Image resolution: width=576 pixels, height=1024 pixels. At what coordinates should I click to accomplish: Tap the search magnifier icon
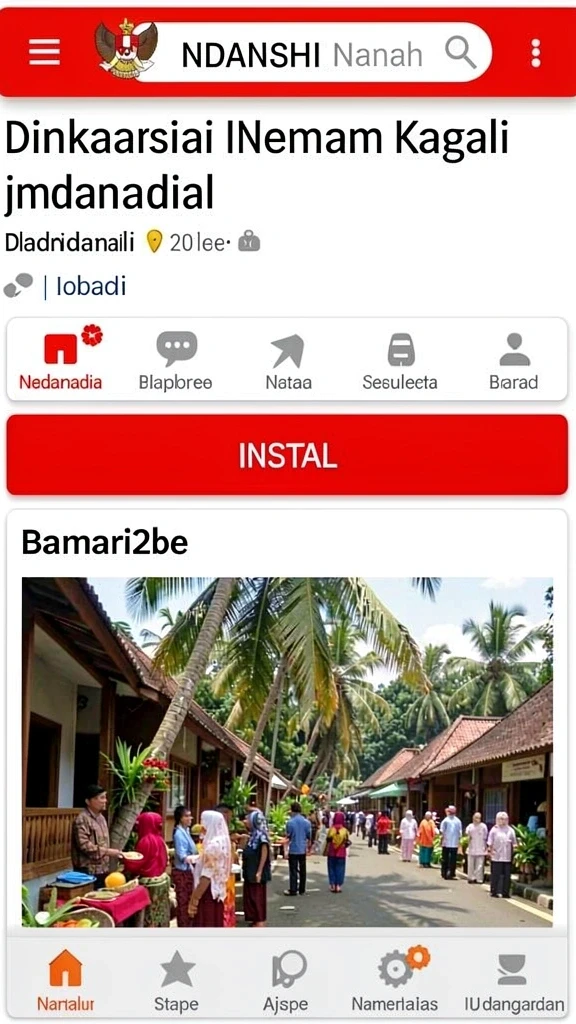click(x=460, y=52)
